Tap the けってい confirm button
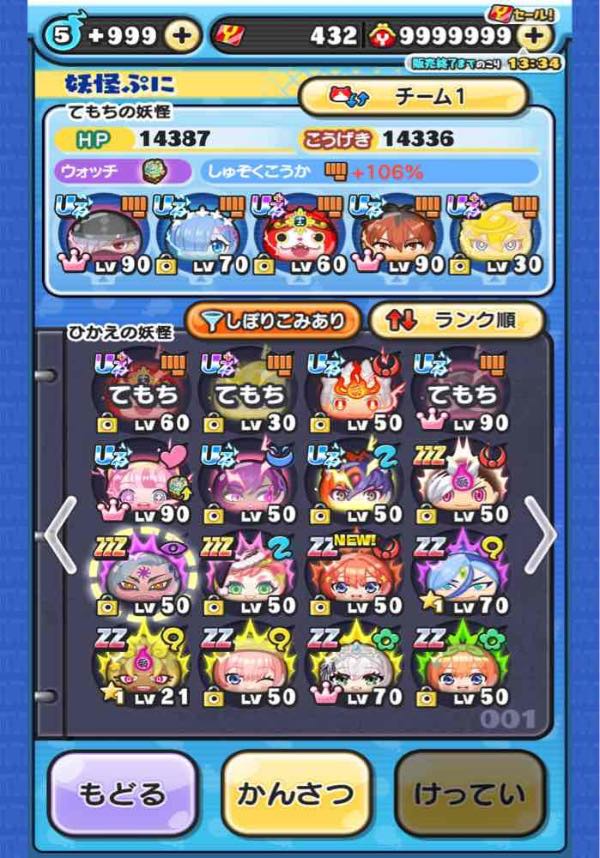 tap(470, 794)
